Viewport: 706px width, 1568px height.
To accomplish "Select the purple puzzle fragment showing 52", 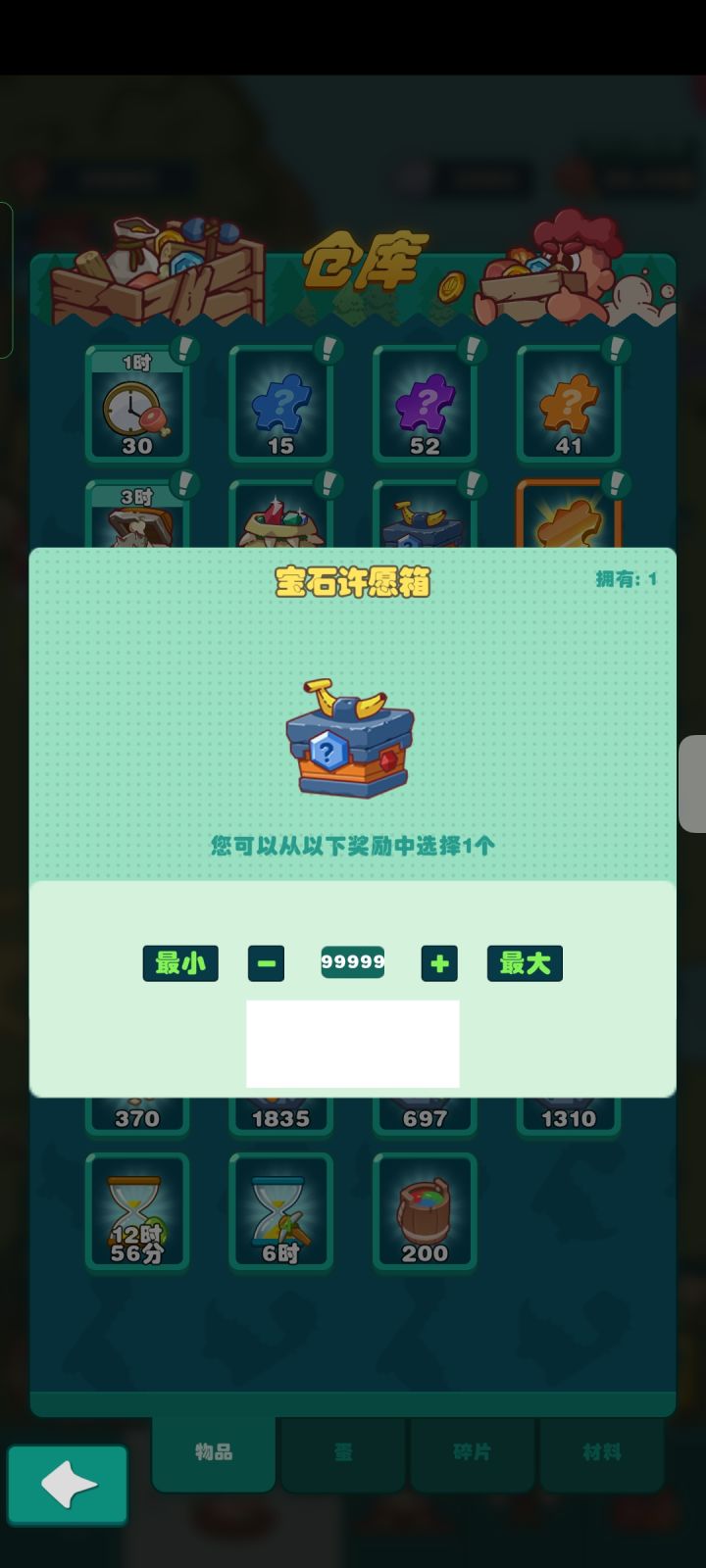I will pyautogui.click(x=425, y=407).
